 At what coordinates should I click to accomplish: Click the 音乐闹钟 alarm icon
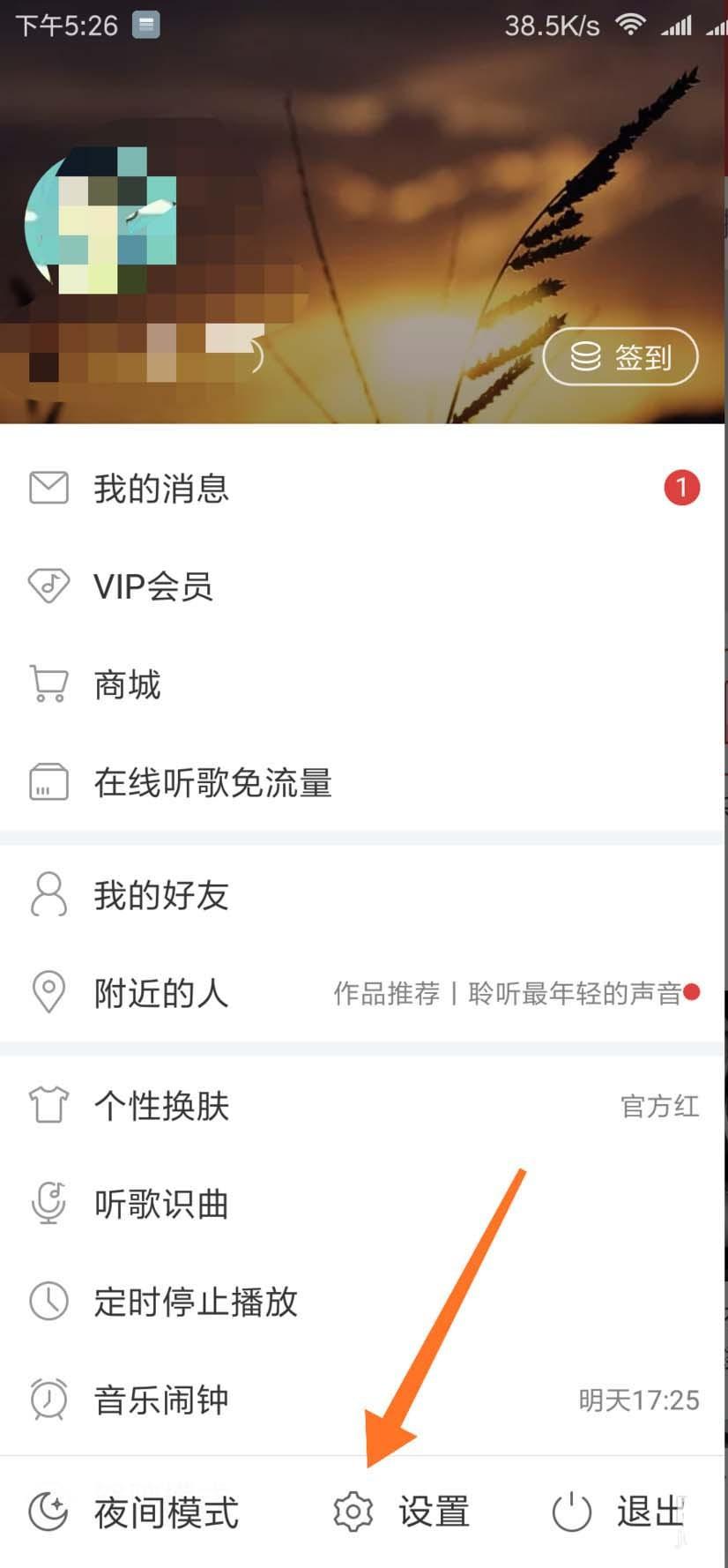[48, 1399]
